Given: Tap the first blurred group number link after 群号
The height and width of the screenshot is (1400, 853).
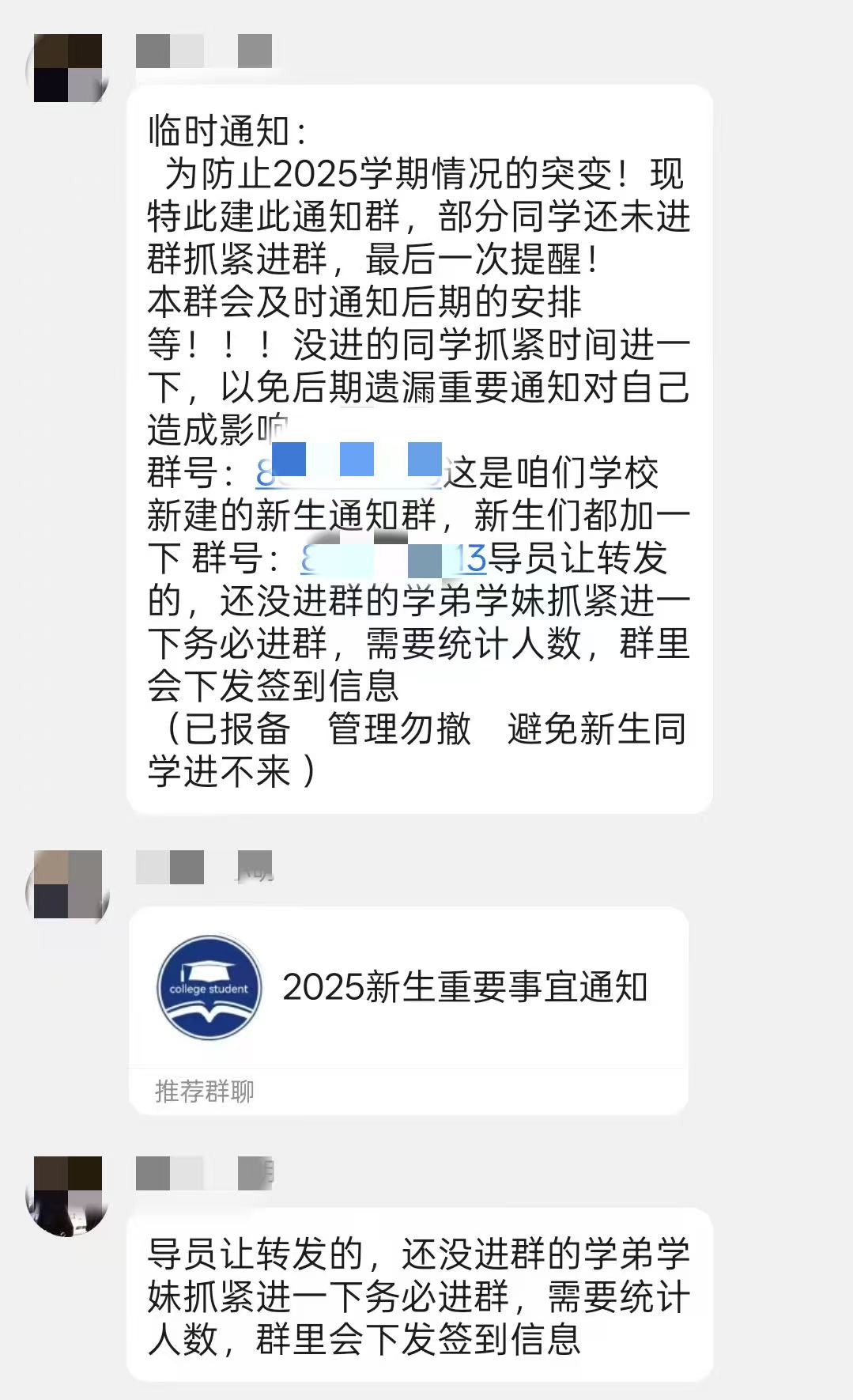Looking at the screenshot, I should tap(348, 473).
